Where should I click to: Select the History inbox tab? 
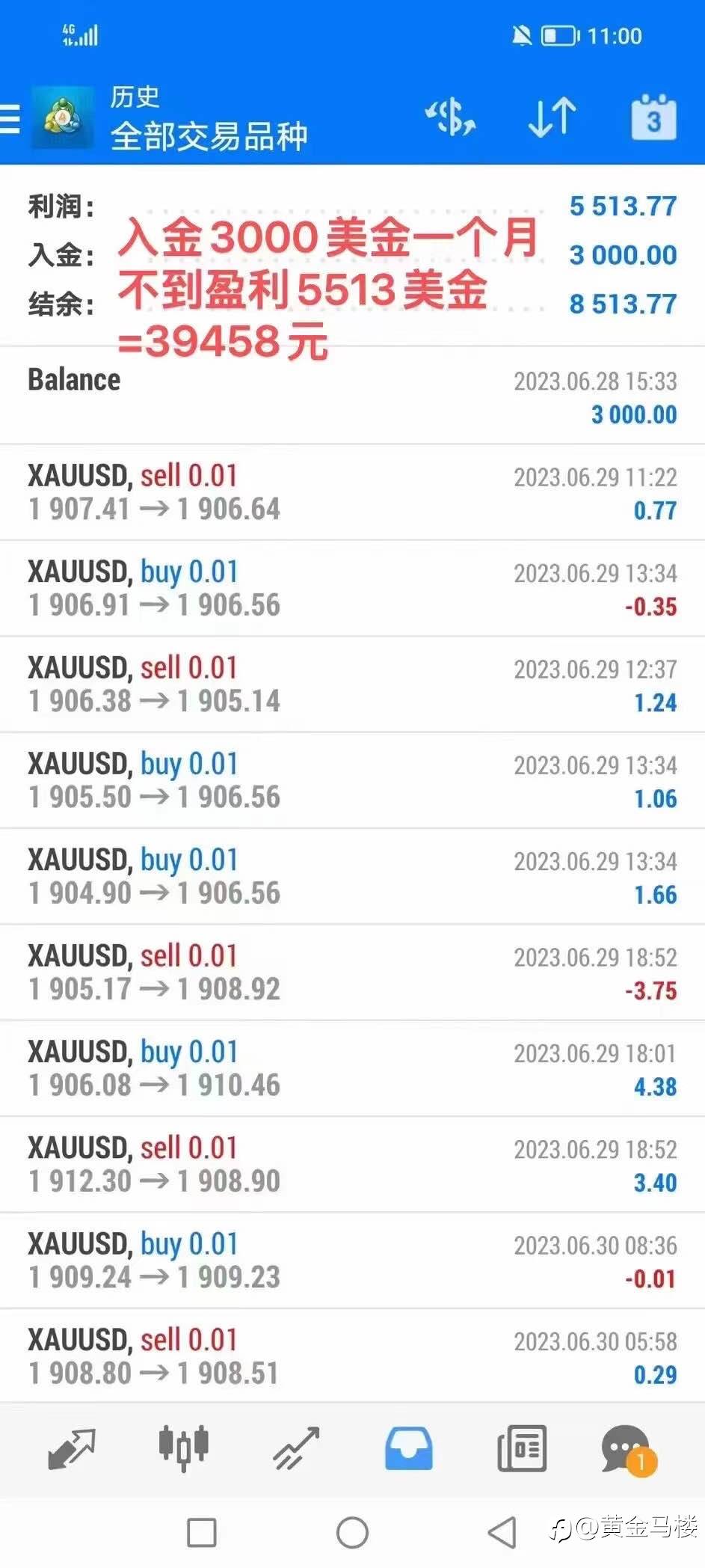click(408, 1448)
